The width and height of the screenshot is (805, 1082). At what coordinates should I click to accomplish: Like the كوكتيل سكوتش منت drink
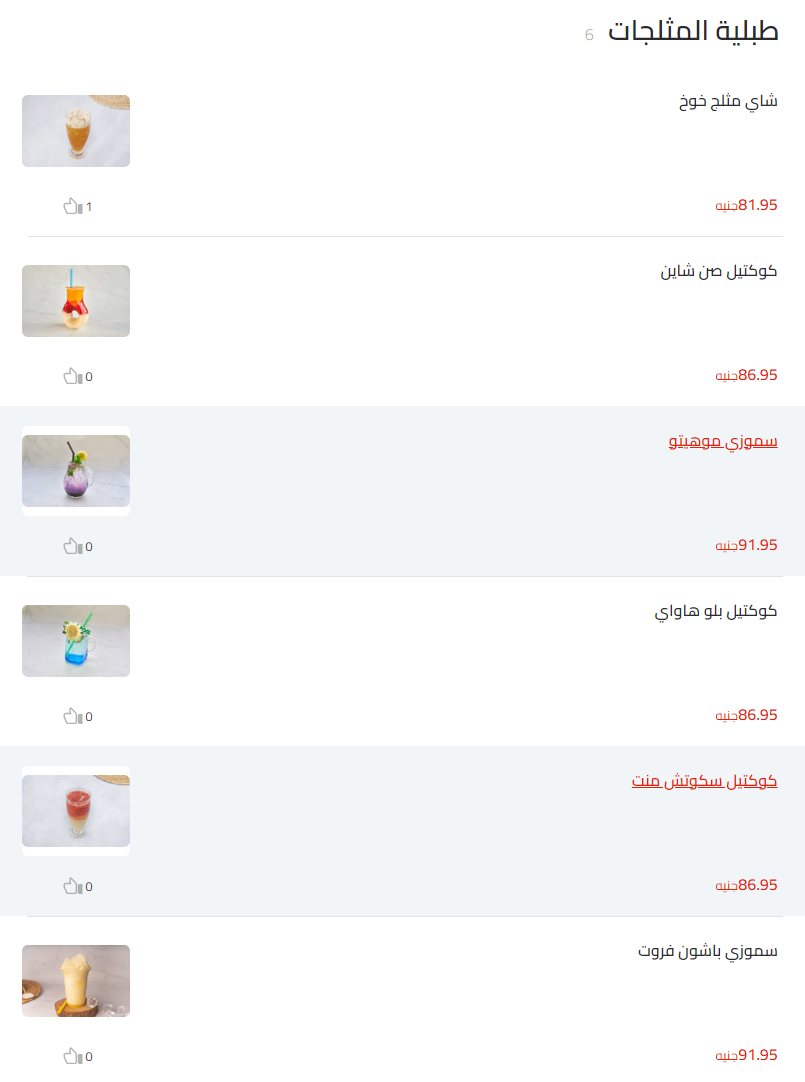click(x=70, y=886)
